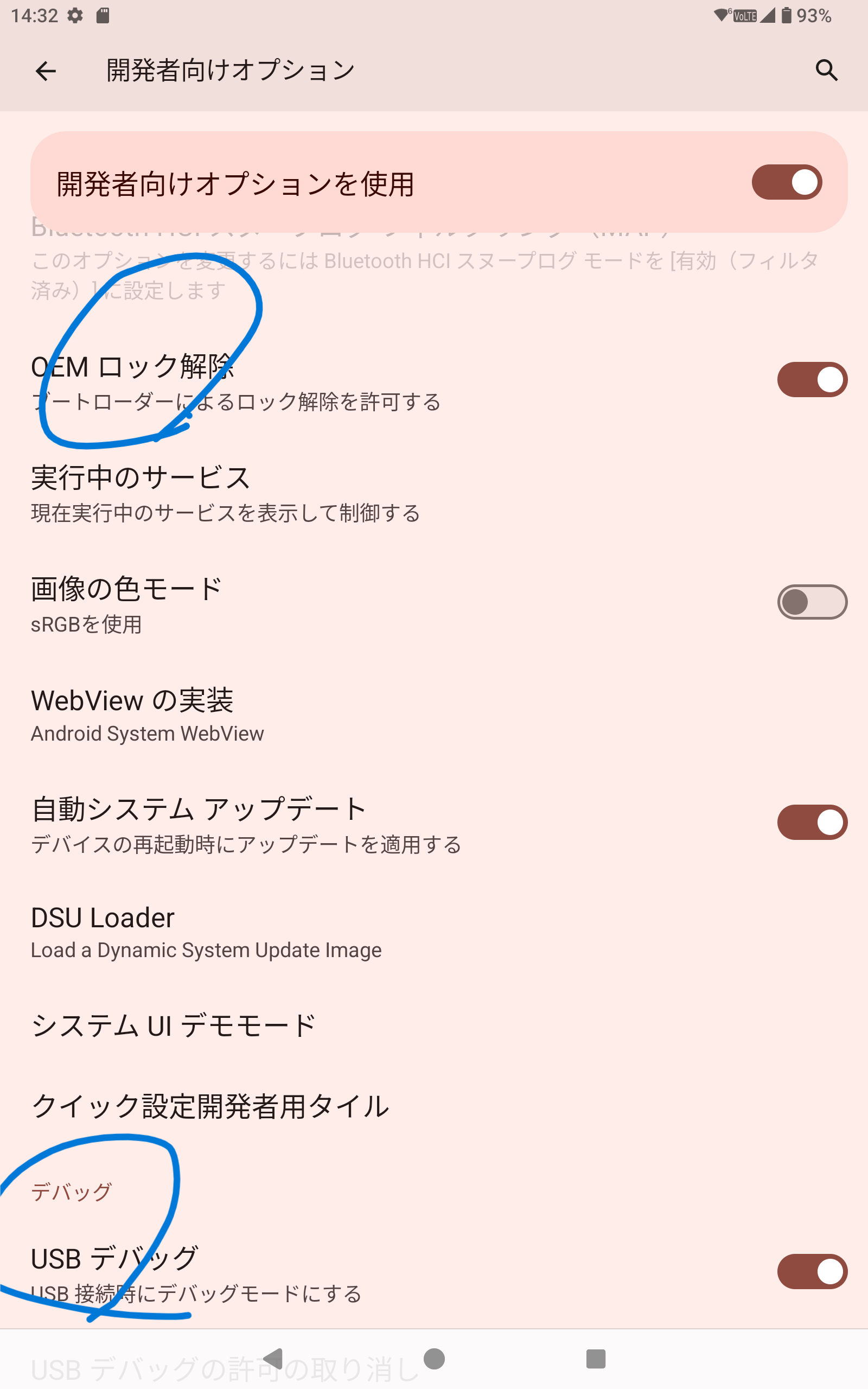Enable 画像の色モード sRGB switch
This screenshot has width=868, height=1389.
point(812,602)
